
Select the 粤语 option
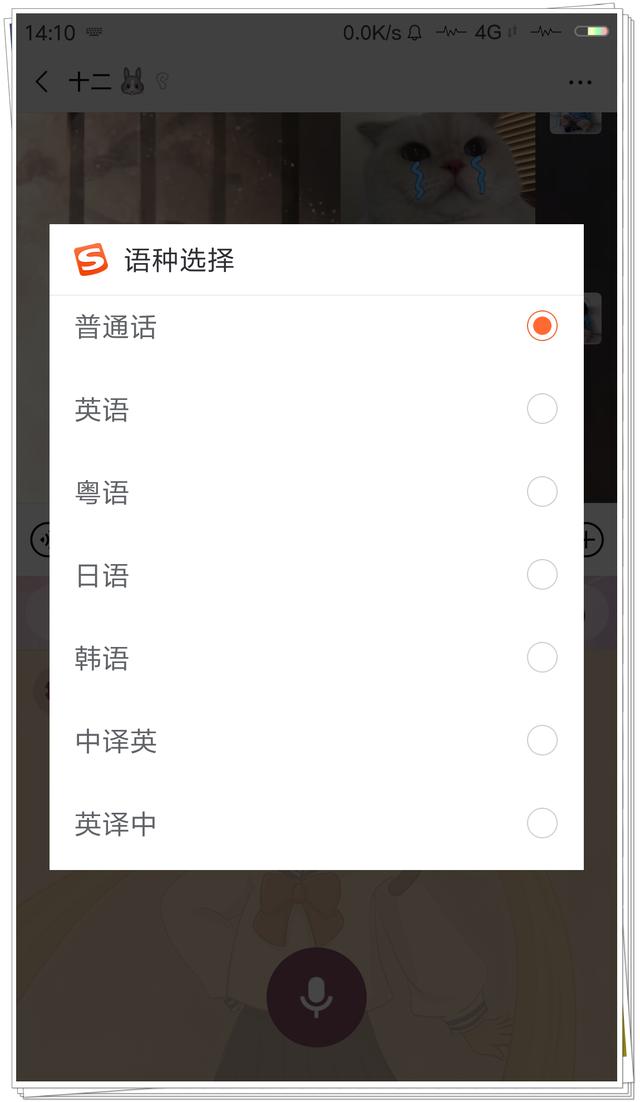pos(316,492)
